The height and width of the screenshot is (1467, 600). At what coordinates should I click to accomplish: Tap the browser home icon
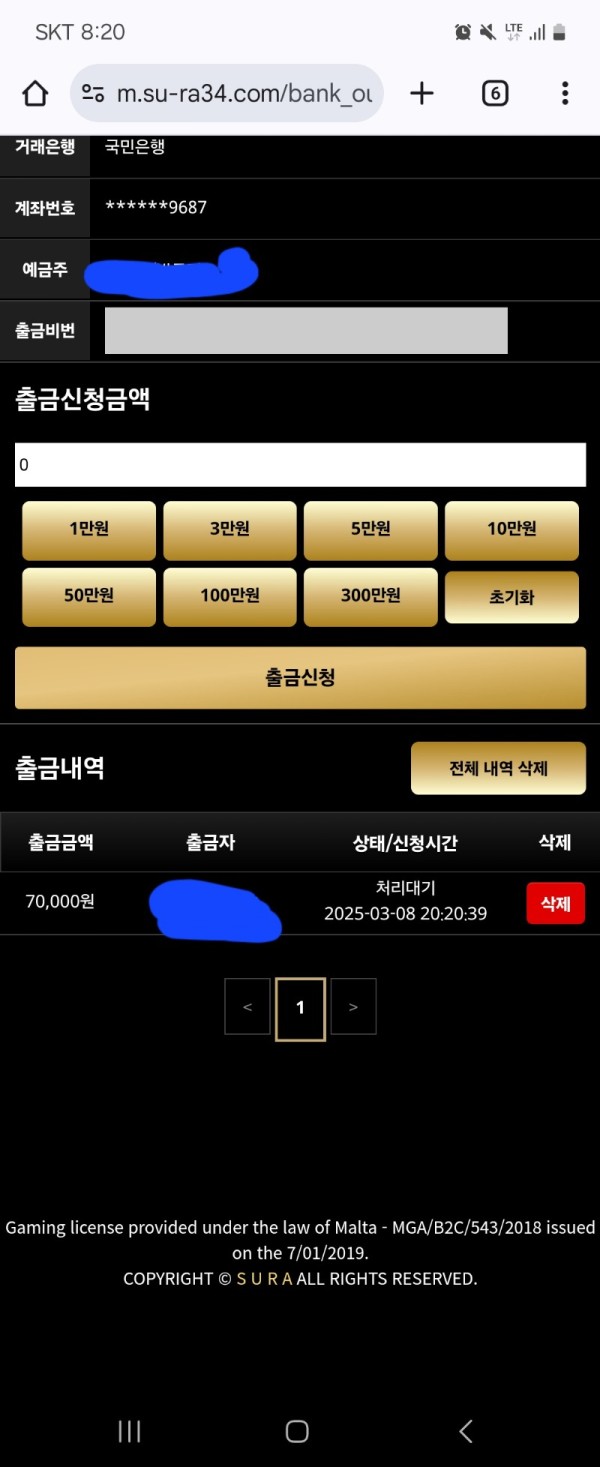pos(35,94)
